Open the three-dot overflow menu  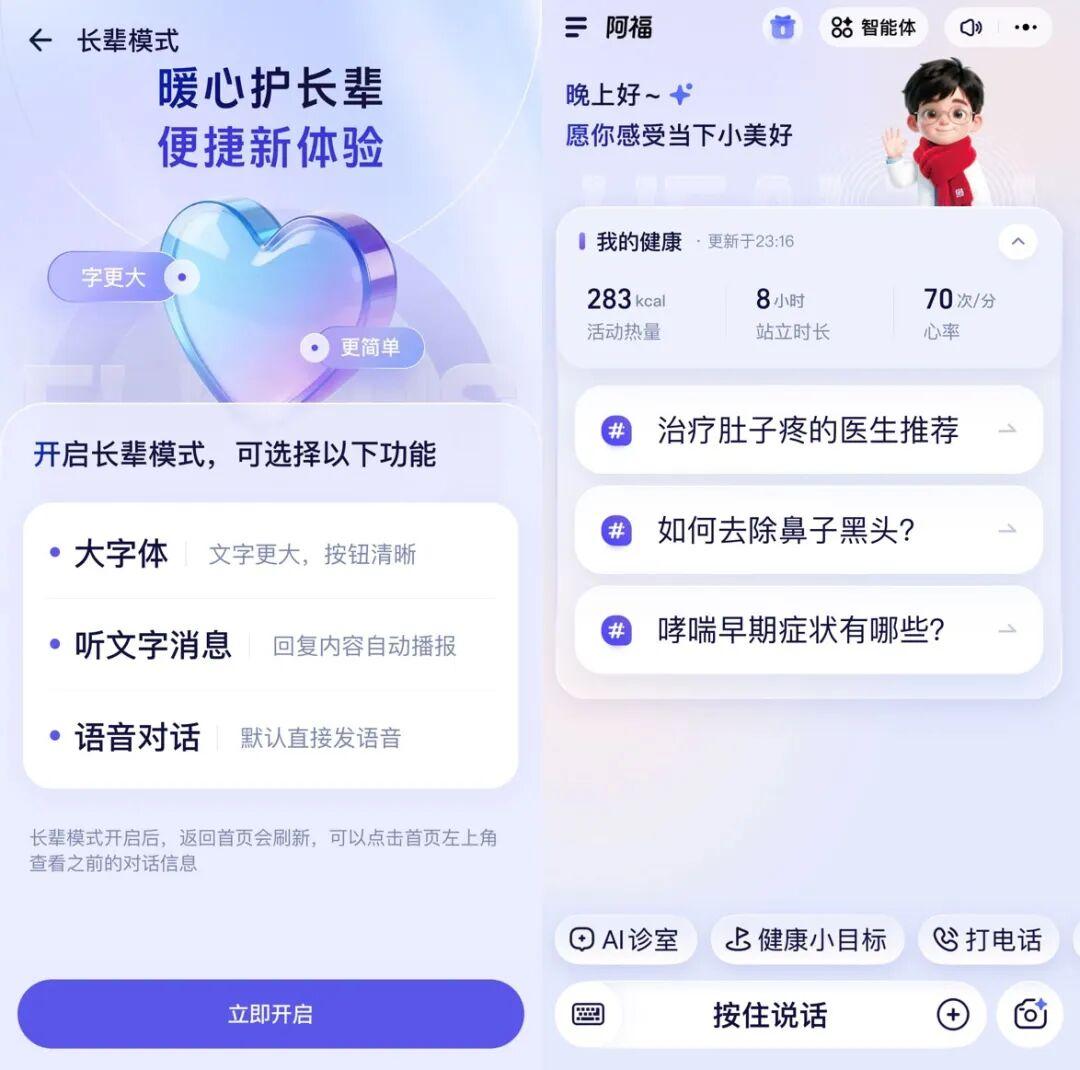[x=1026, y=27]
